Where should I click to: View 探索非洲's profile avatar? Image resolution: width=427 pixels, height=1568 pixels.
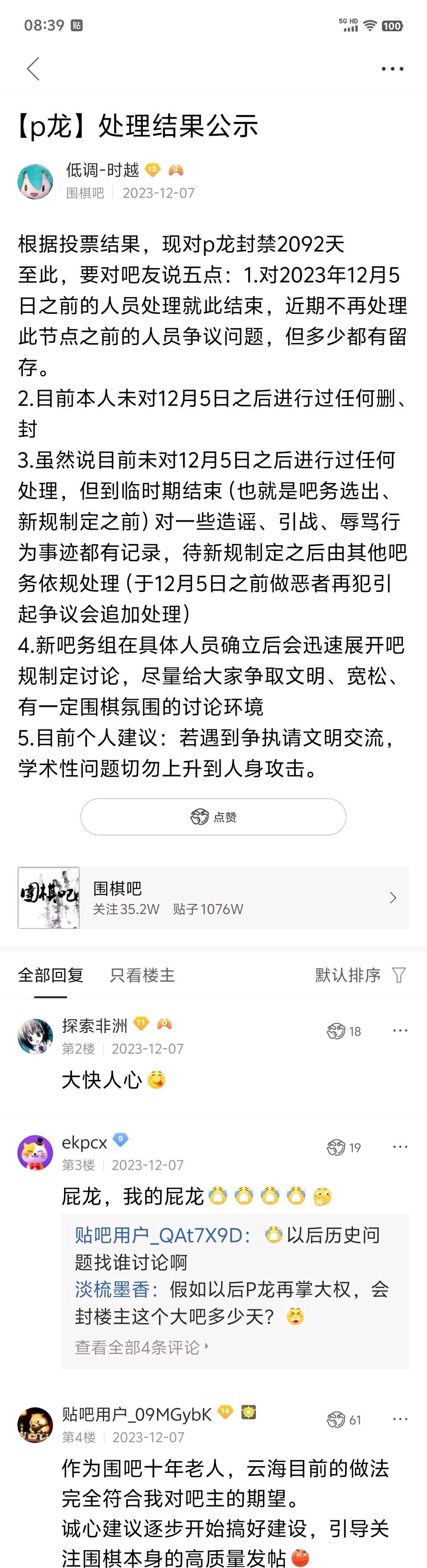point(35,1036)
